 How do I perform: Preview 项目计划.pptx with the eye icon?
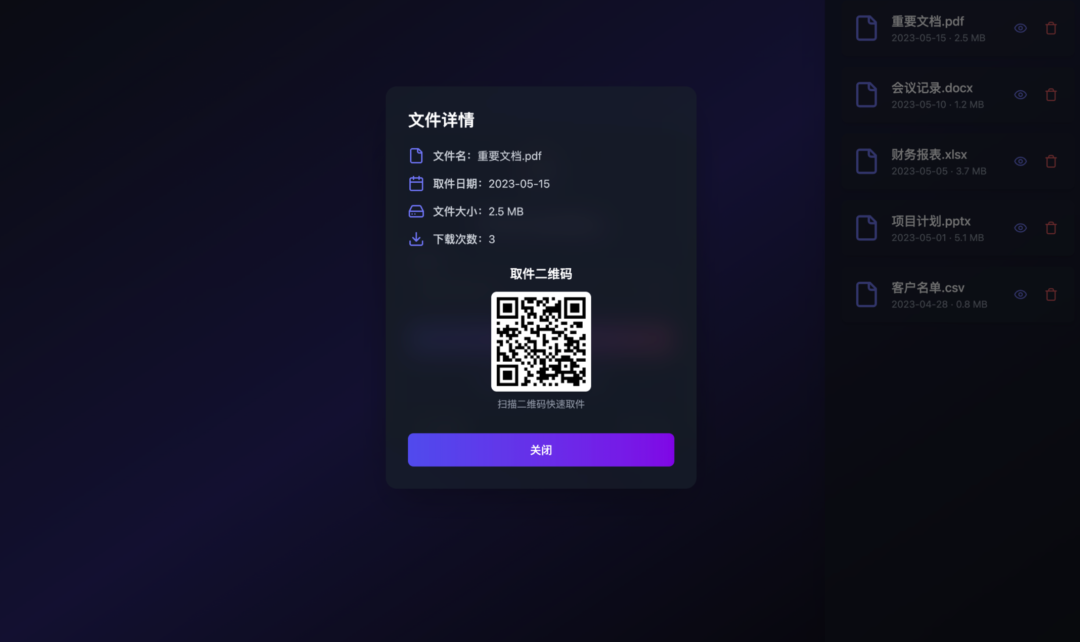1020,228
